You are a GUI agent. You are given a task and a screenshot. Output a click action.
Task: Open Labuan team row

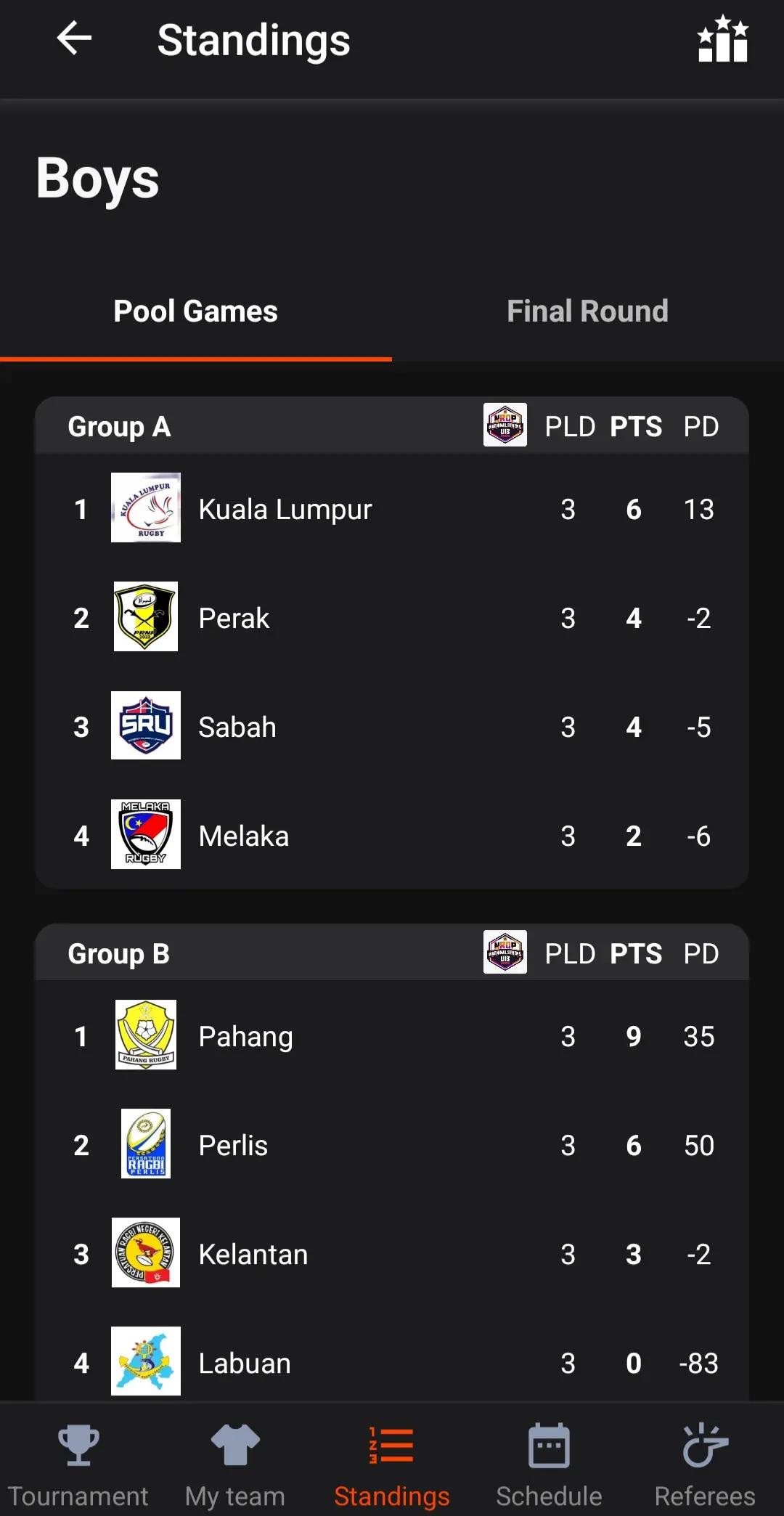(392, 1363)
